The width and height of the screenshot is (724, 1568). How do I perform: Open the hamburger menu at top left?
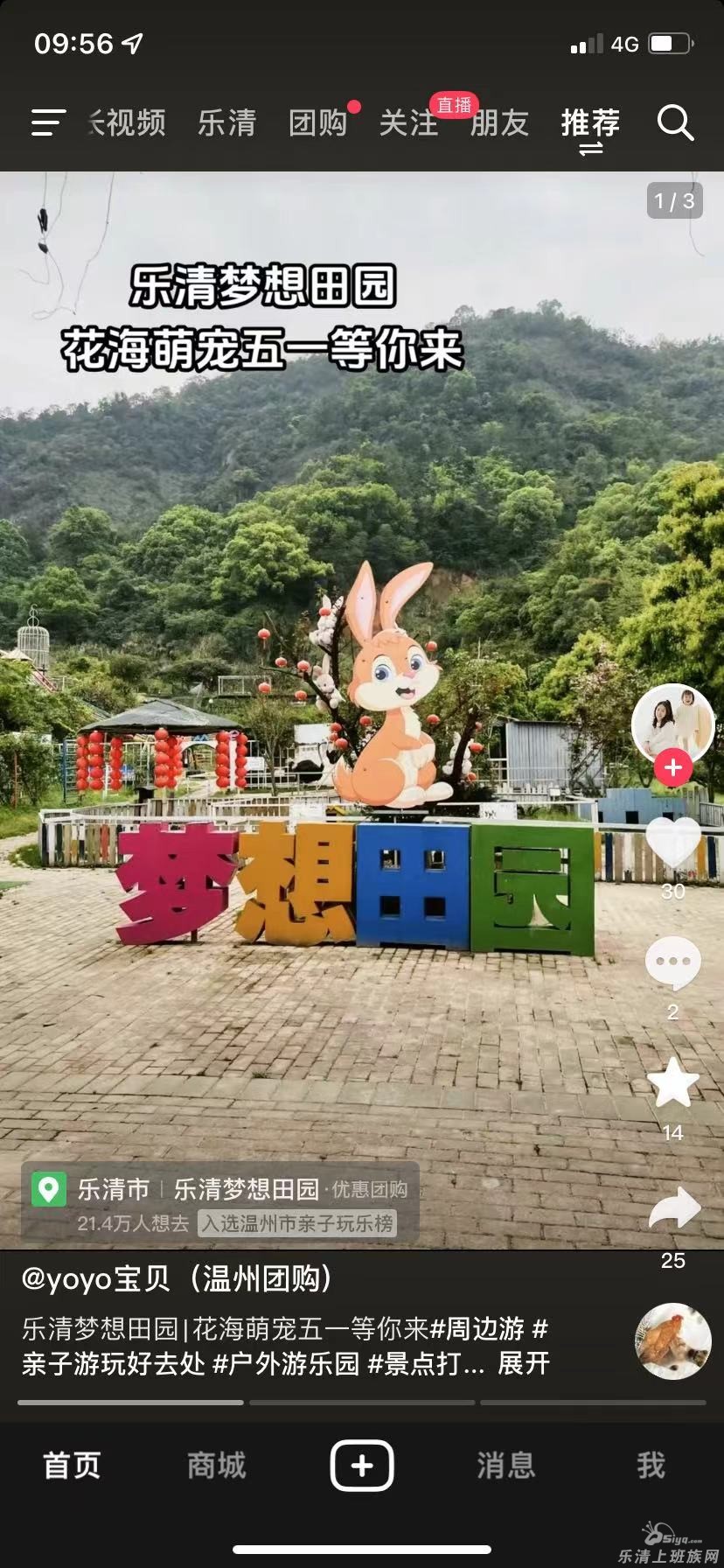point(48,122)
